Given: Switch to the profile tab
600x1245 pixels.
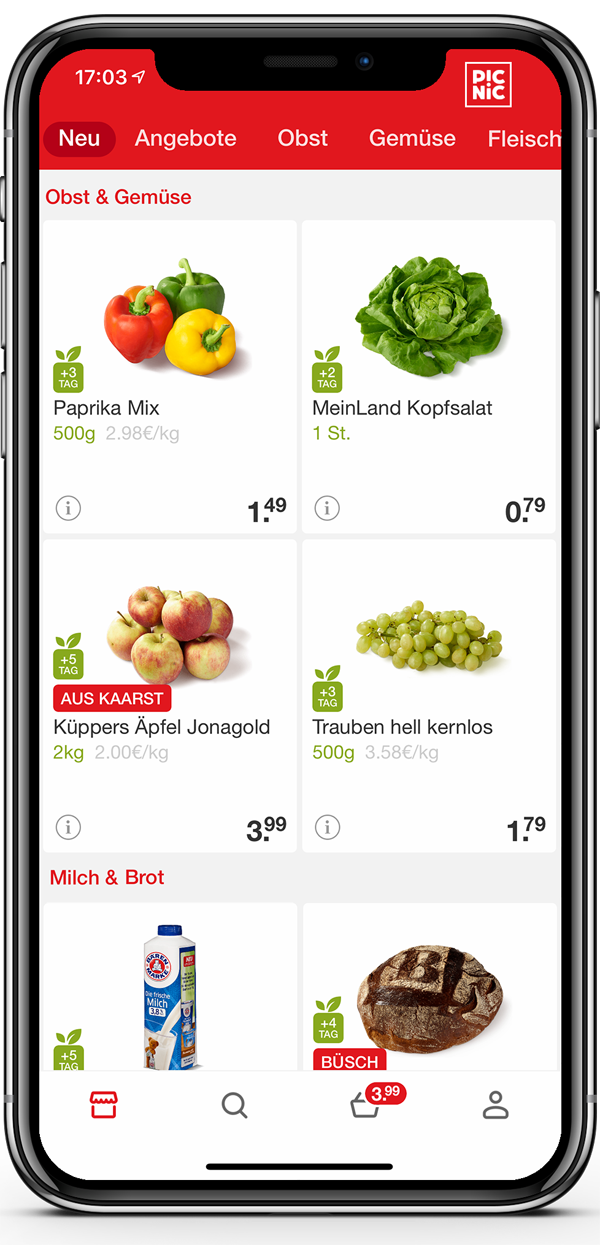Looking at the screenshot, I should click(495, 1105).
